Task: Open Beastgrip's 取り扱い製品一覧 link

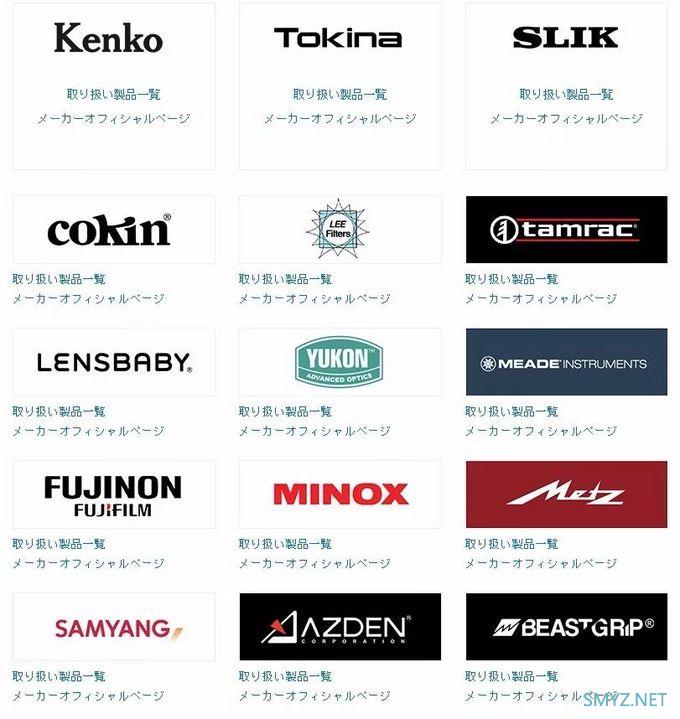Action: (511, 676)
